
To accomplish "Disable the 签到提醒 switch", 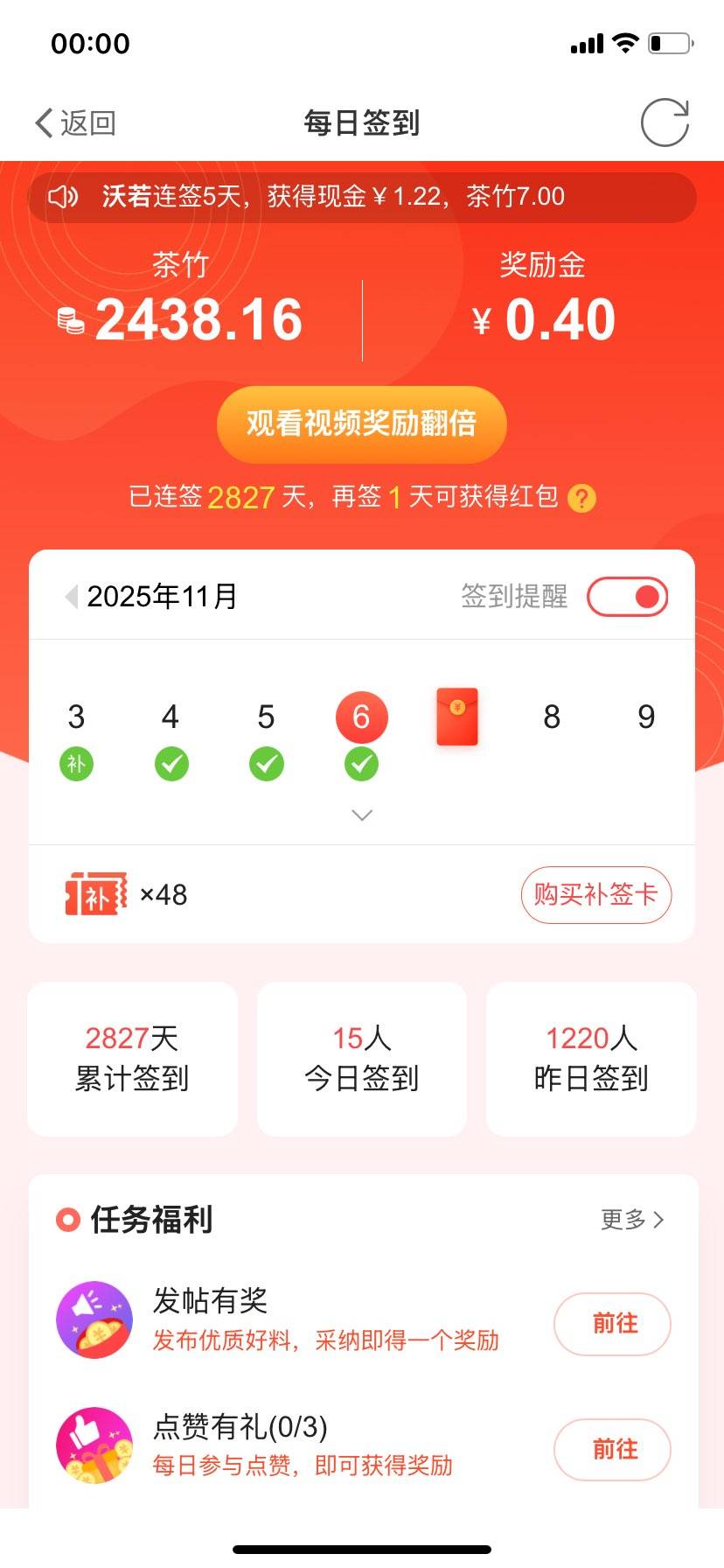I will (628, 597).
